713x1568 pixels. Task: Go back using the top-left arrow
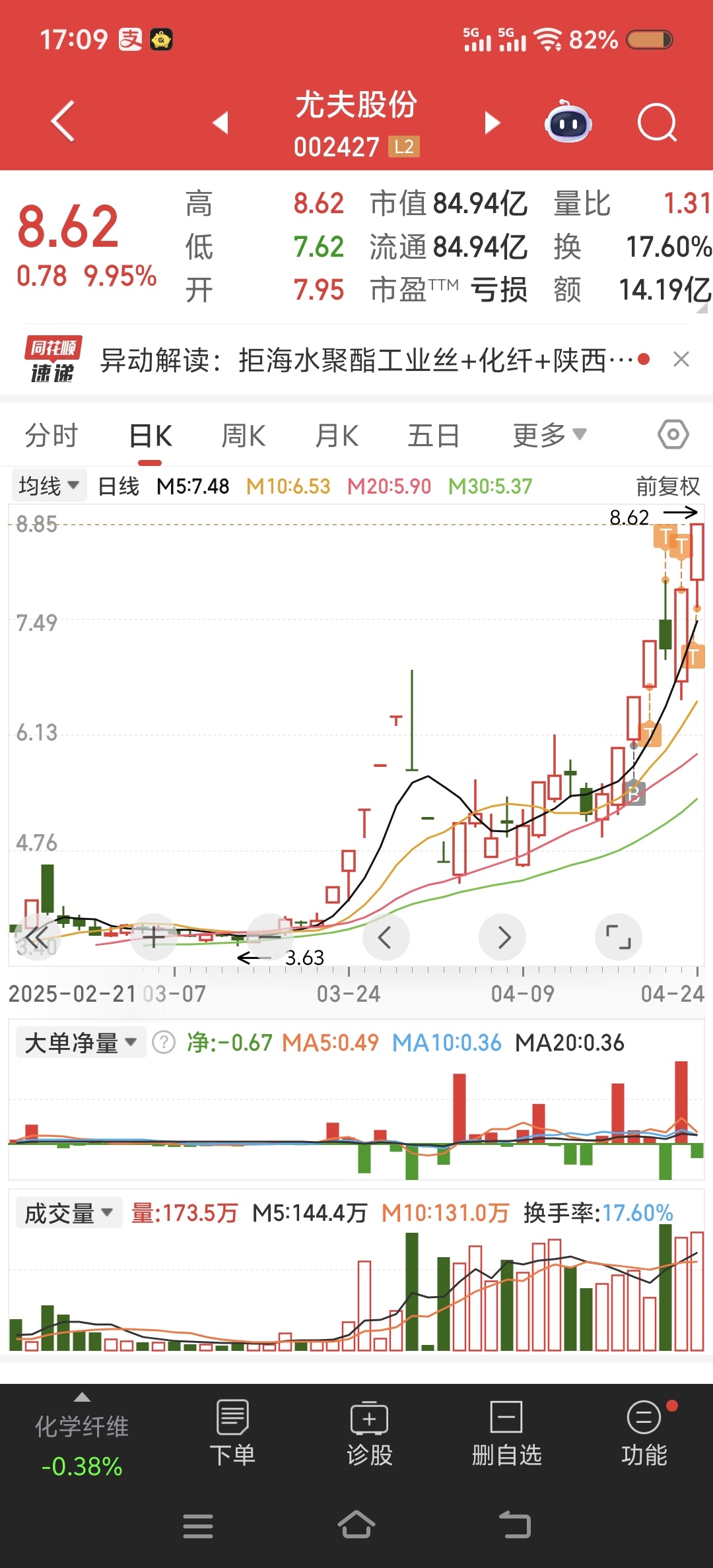tap(63, 121)
